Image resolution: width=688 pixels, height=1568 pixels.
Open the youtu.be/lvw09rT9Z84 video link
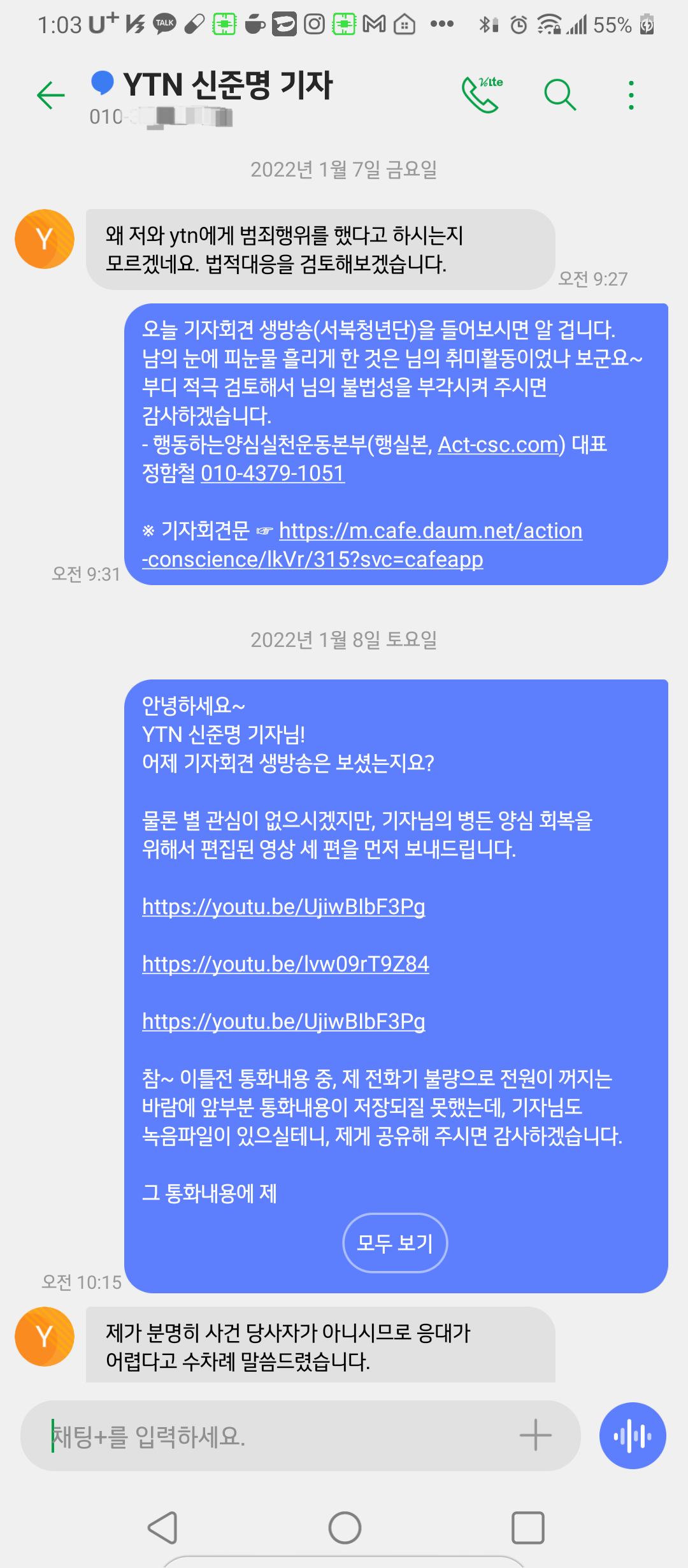pyautogui.click(x=285, y=964)
